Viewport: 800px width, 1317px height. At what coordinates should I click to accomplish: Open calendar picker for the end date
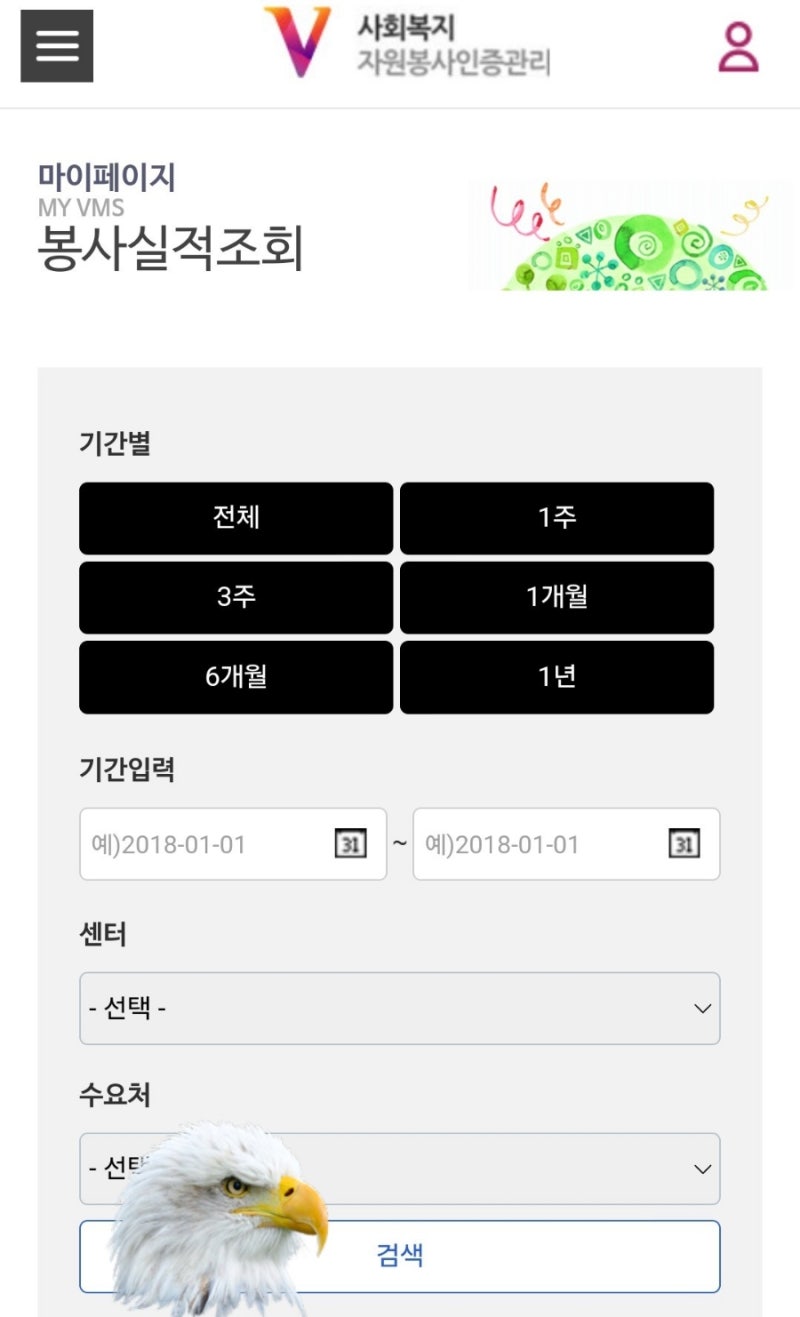point(685,844)
